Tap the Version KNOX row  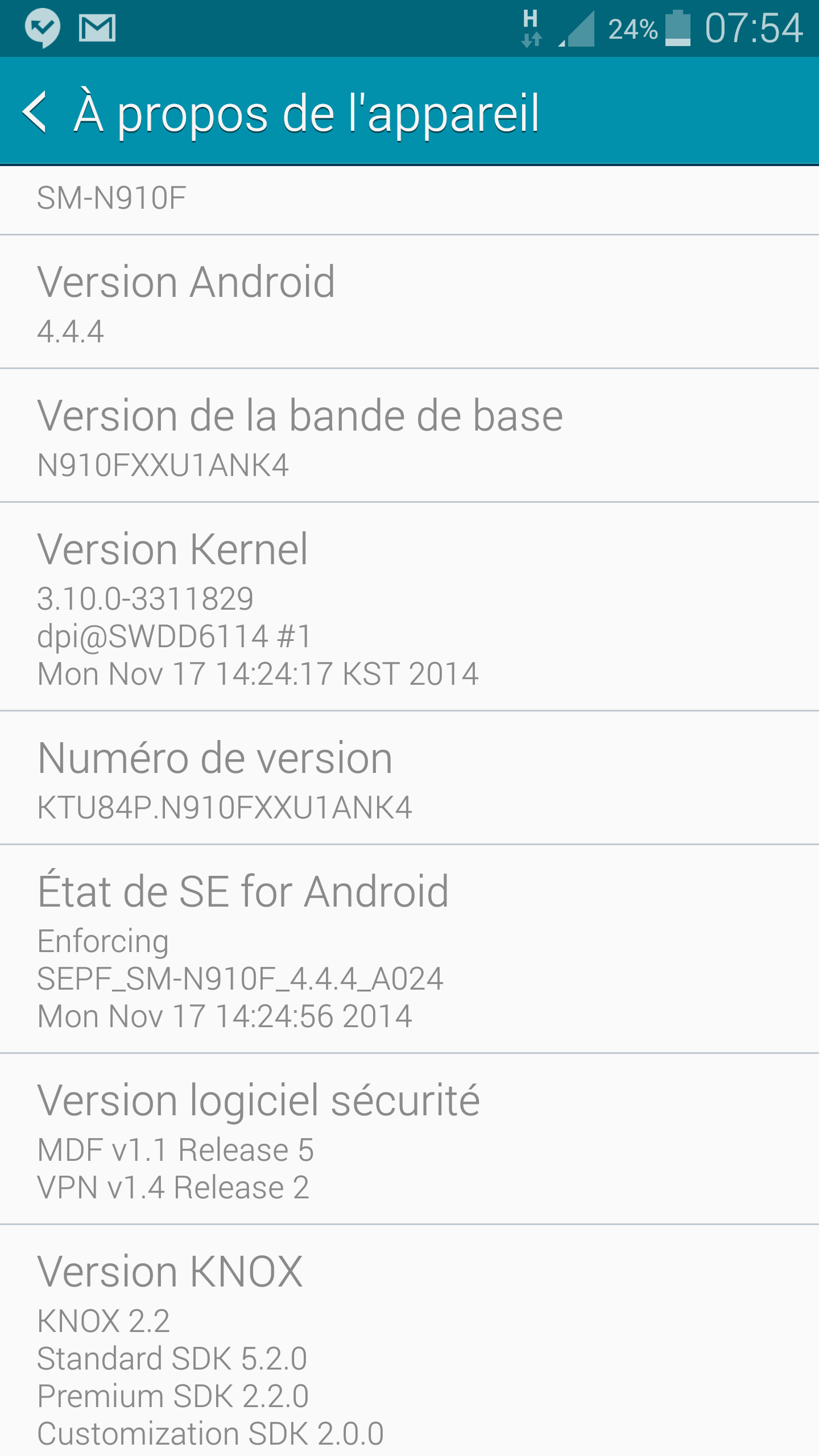[409, 1342]
